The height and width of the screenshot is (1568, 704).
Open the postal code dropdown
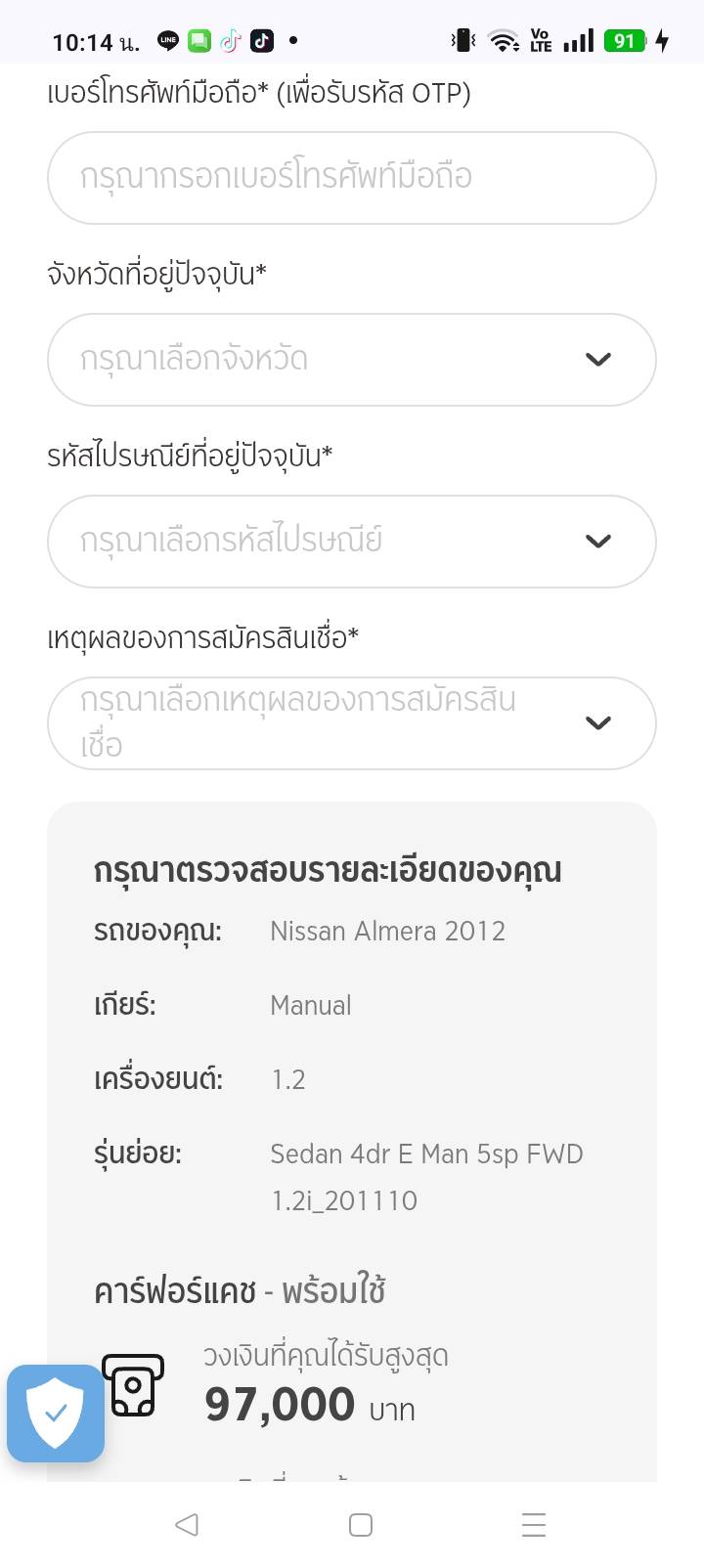(351, 542)
